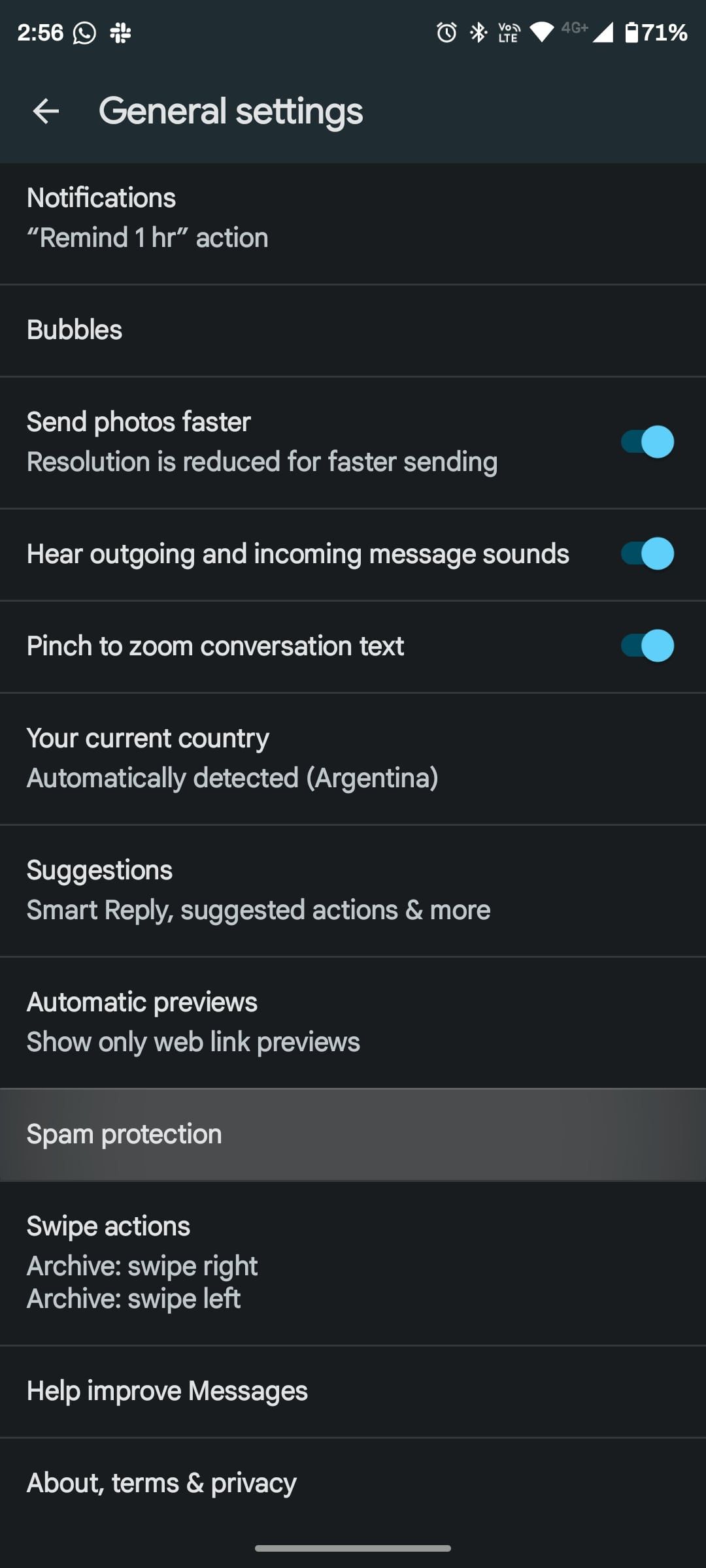
Task: Tap the back arrow to exit General settings
Action: pyautogui.click(x=47, y=112)
